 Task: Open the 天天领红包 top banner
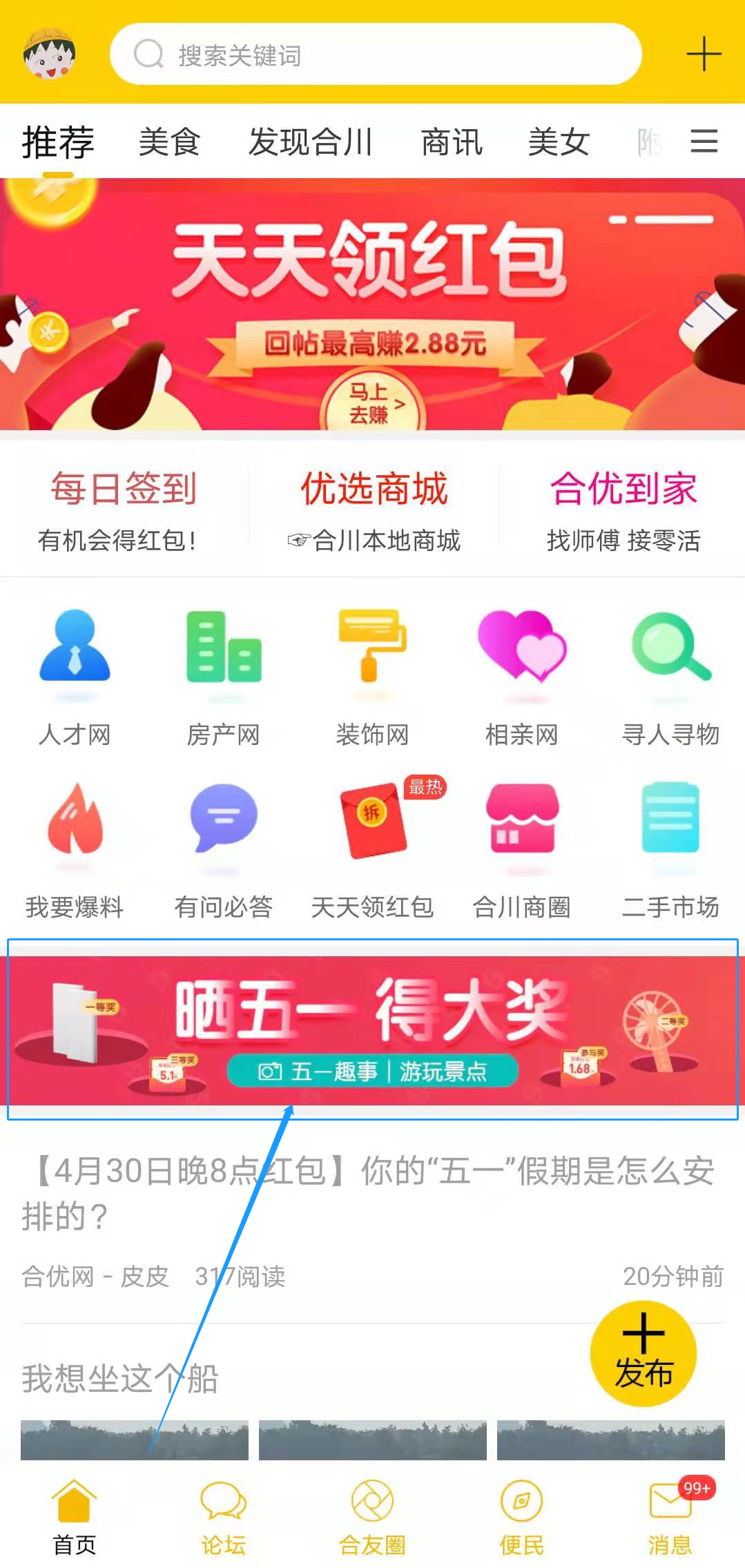(x=372, y=304)
